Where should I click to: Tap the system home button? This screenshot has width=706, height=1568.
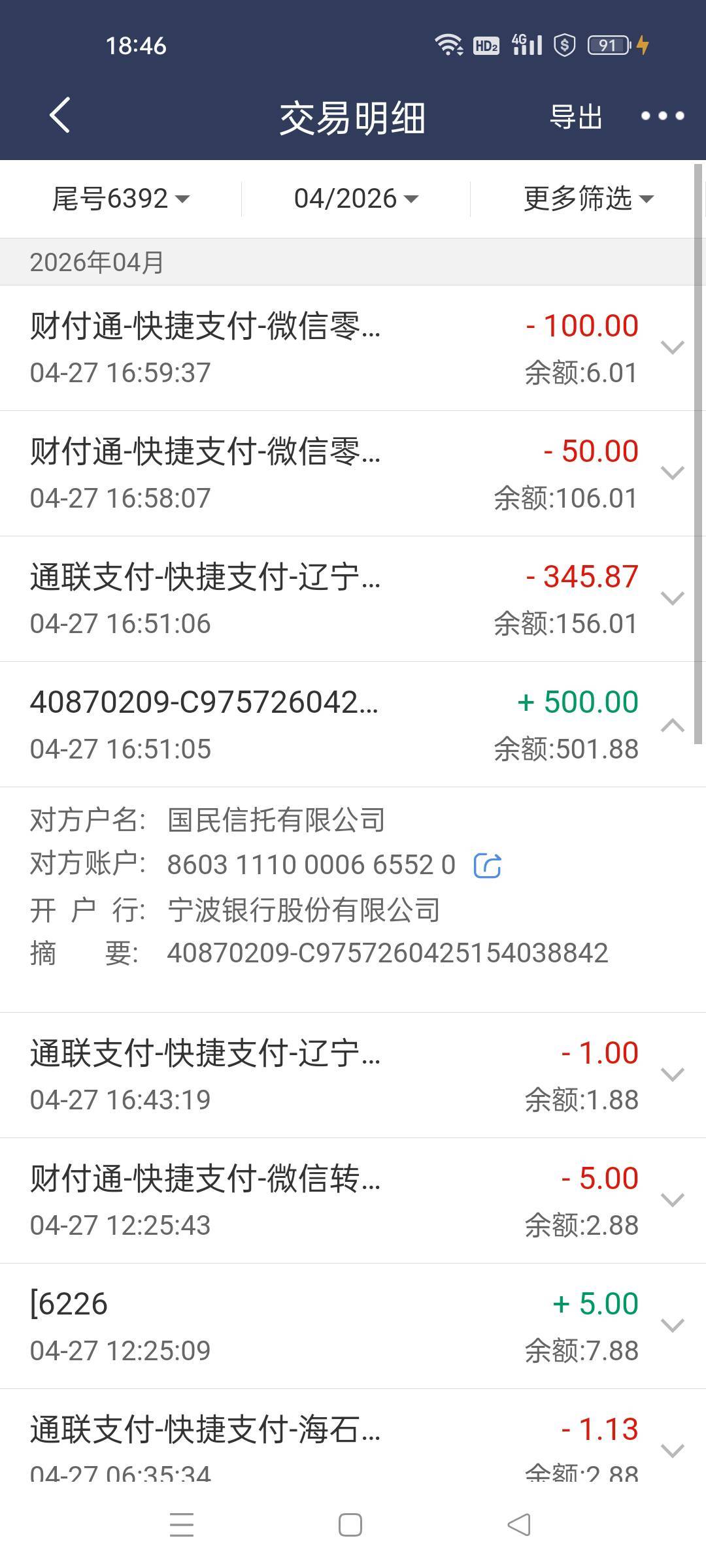pyautogui.click(x=350, y=1526)
